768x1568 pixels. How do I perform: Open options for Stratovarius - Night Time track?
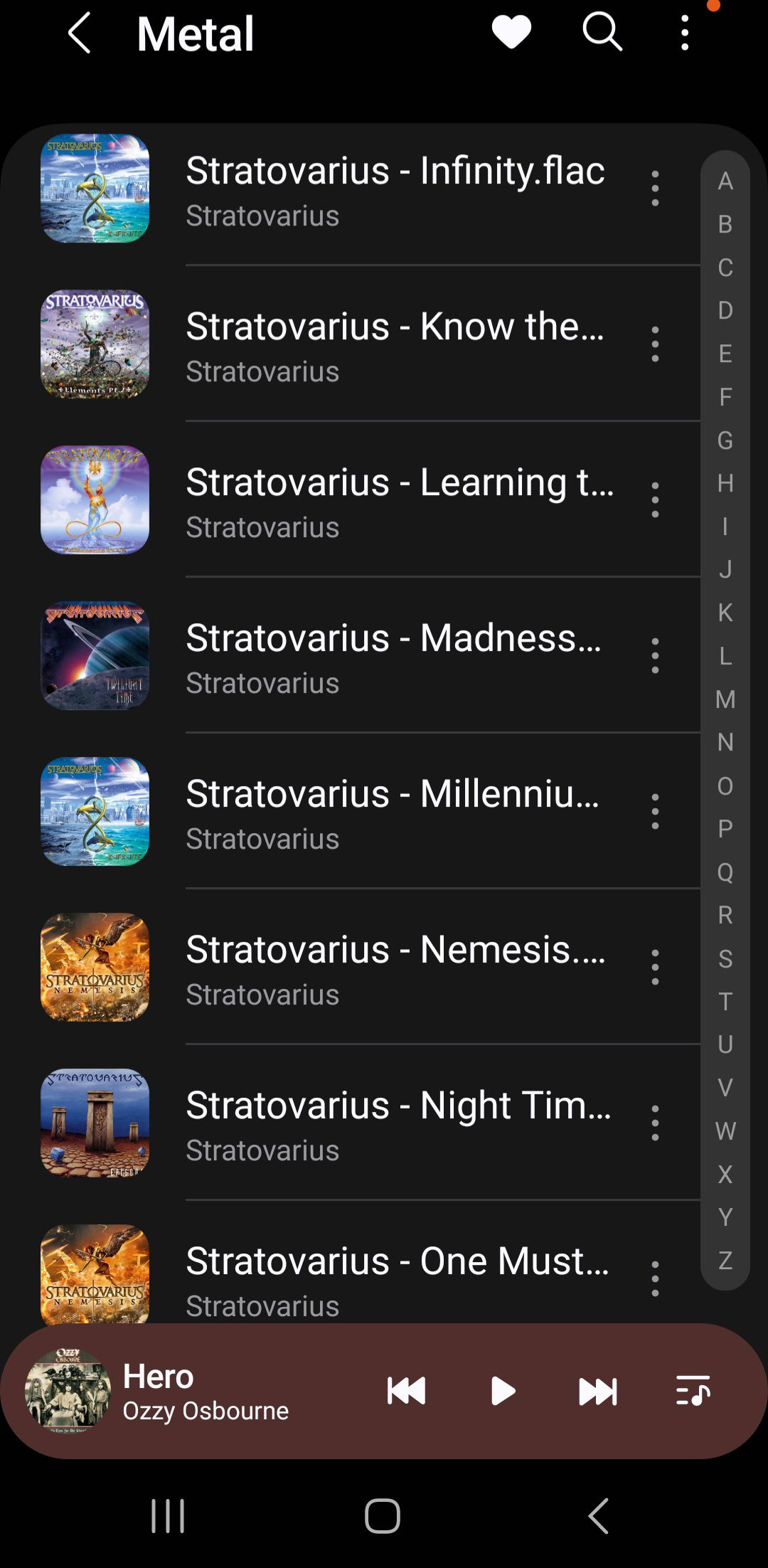click(655, 1123)
